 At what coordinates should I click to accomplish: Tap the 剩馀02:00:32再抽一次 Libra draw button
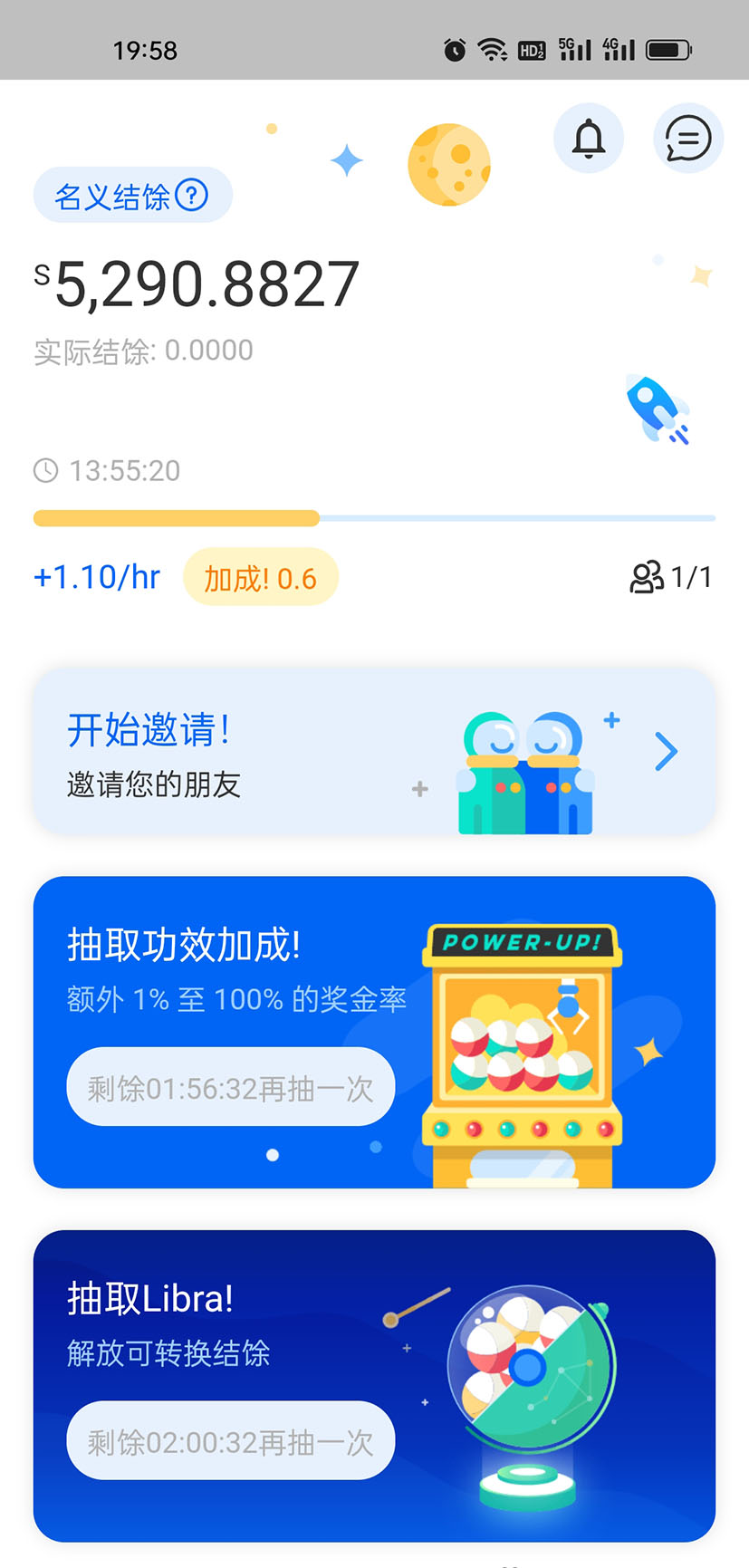pyautogui.click(x=231, y=1441)
